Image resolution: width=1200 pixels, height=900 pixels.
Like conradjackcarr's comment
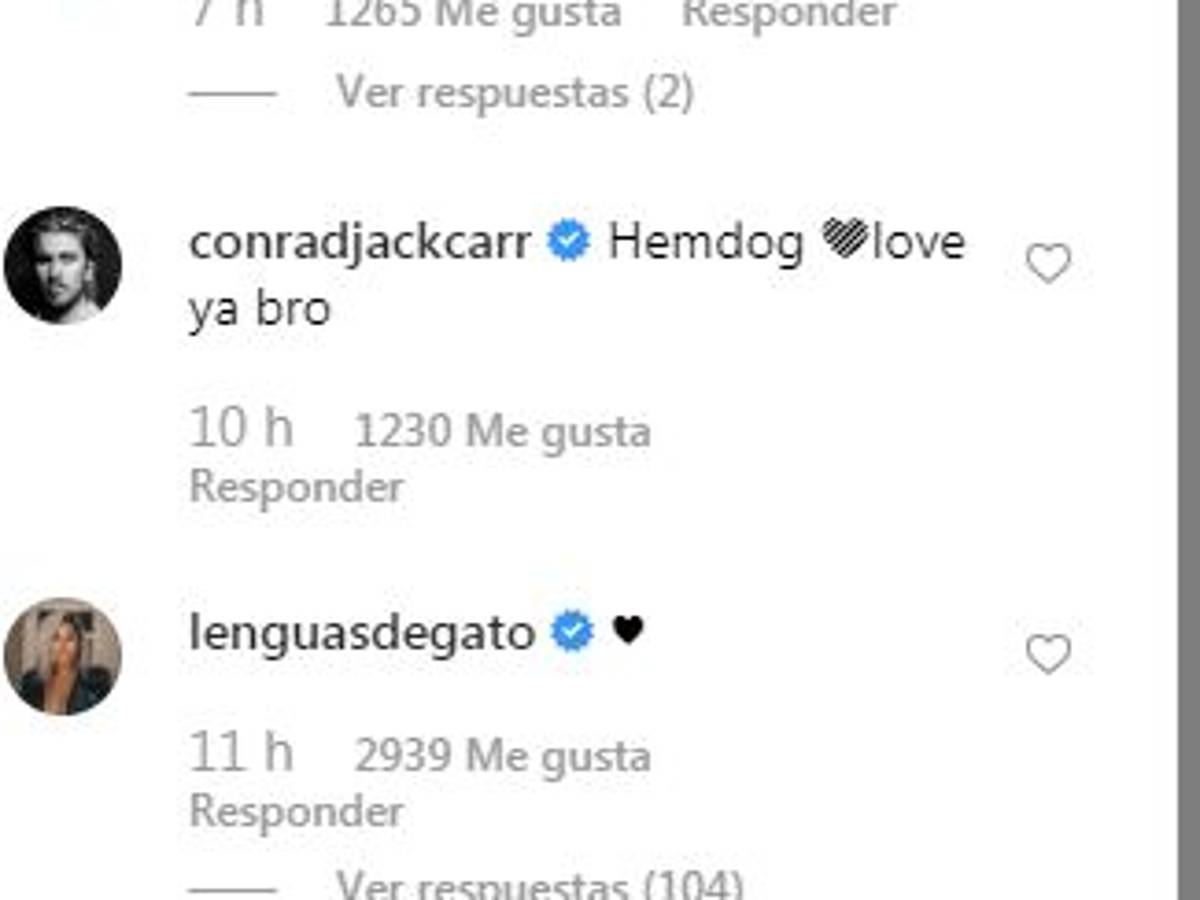point(1048,264)
